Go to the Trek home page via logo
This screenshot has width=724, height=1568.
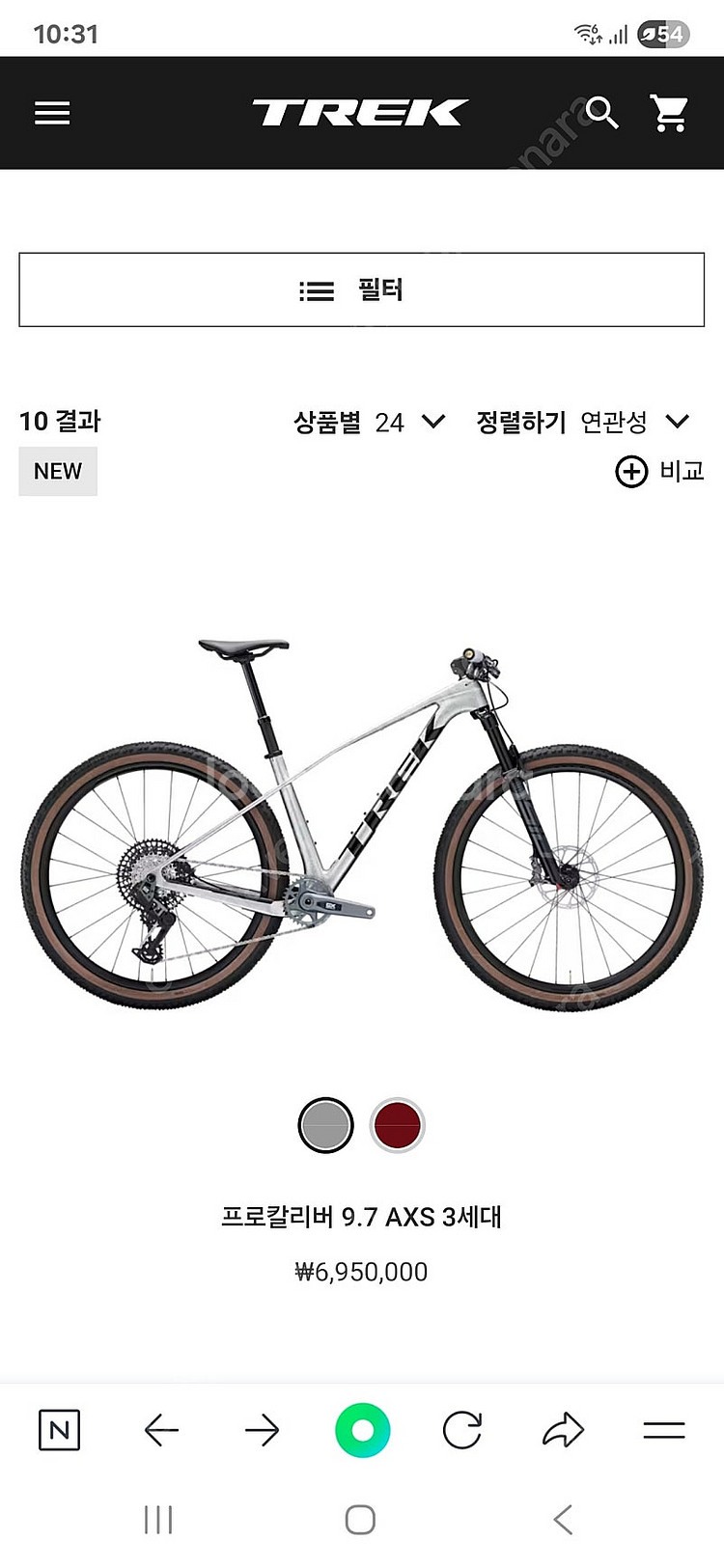pos(360,113)
